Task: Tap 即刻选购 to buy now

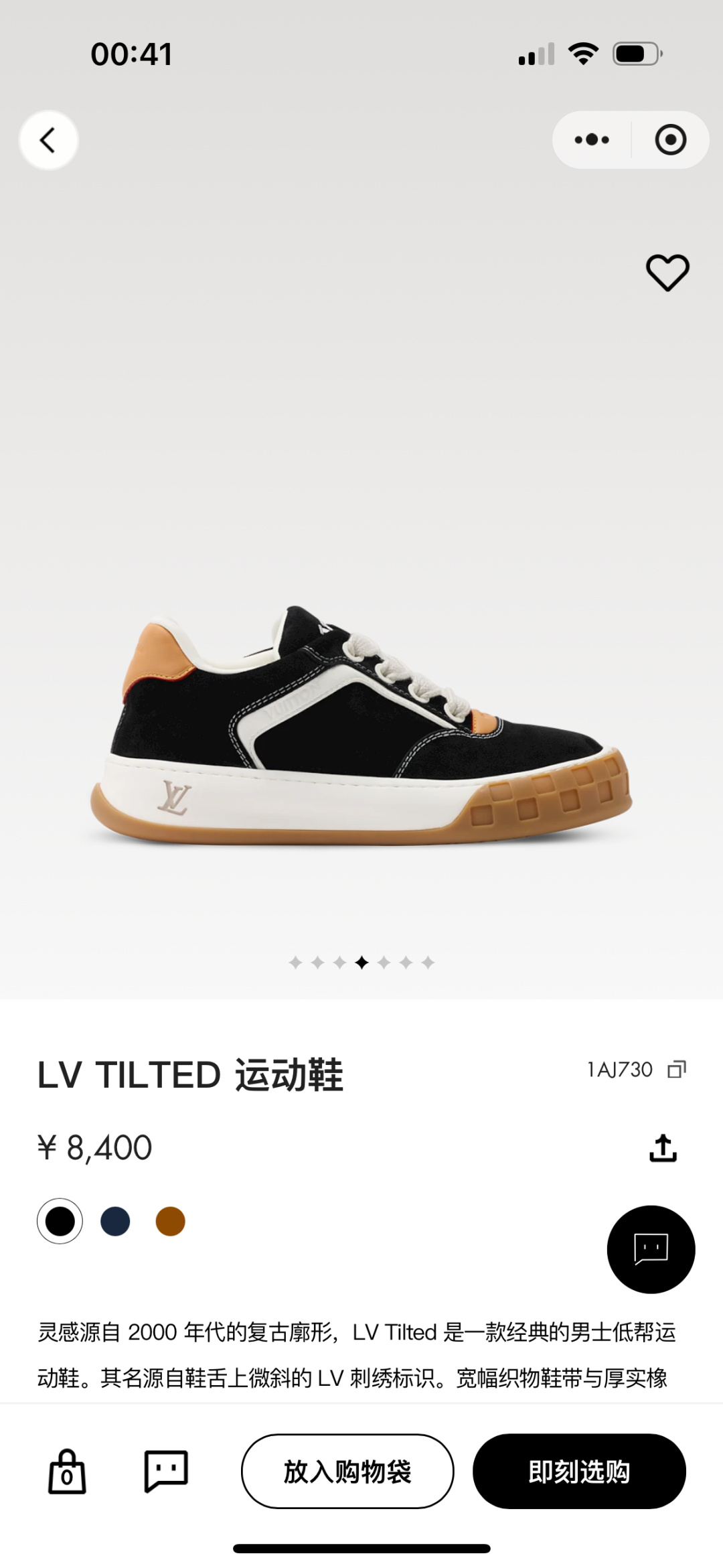Action: 579,1472
